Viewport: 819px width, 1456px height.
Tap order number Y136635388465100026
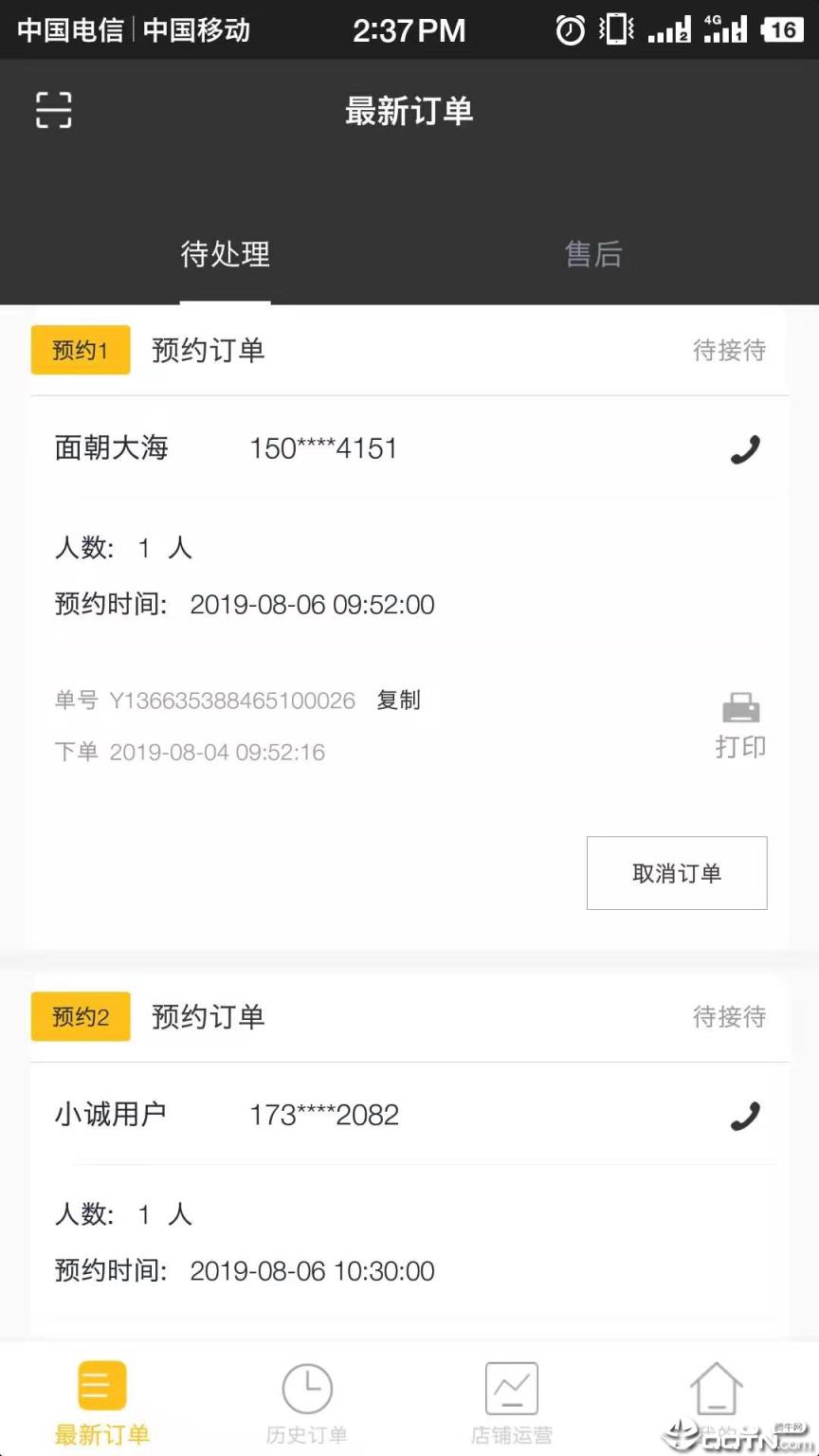(233, 701)
